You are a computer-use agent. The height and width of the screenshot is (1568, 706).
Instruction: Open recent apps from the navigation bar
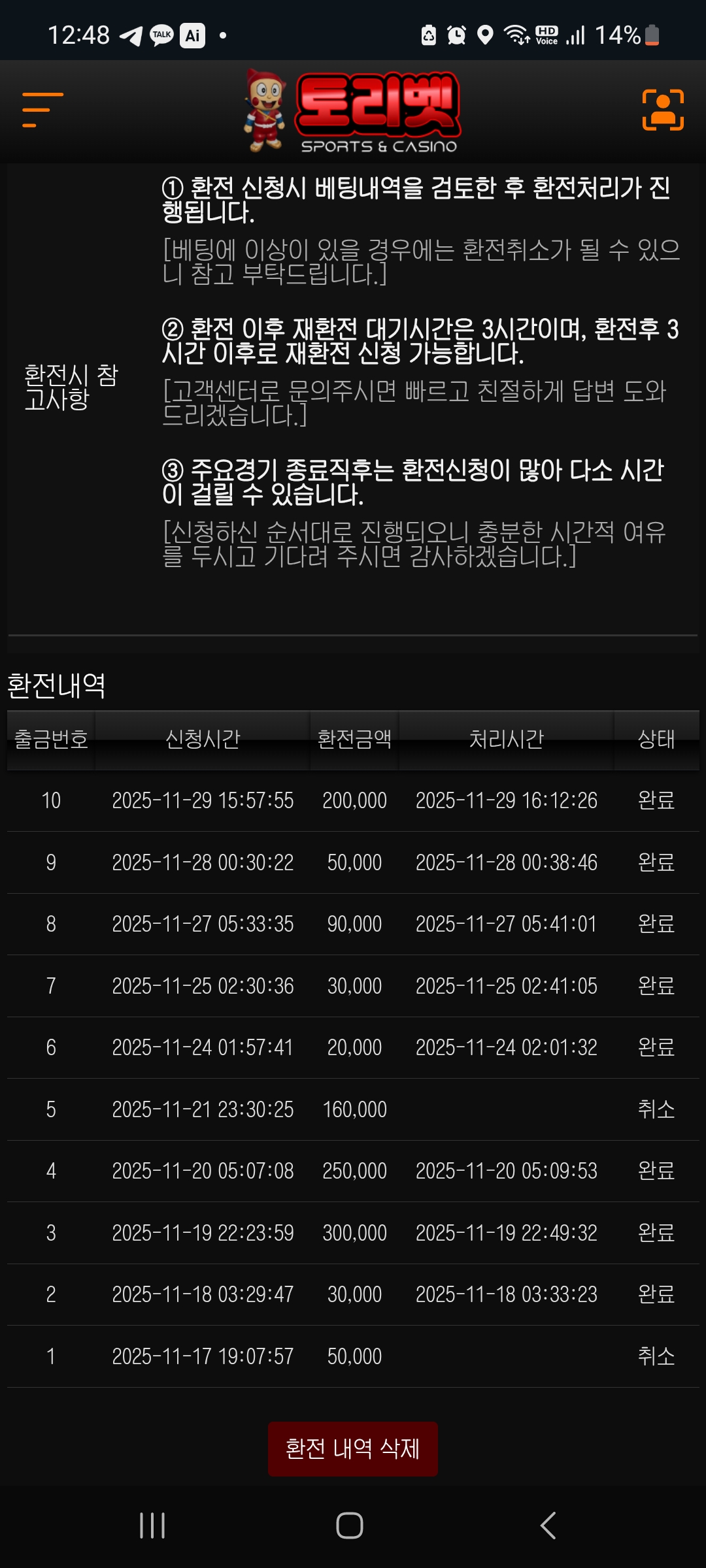coord(152,1526)
